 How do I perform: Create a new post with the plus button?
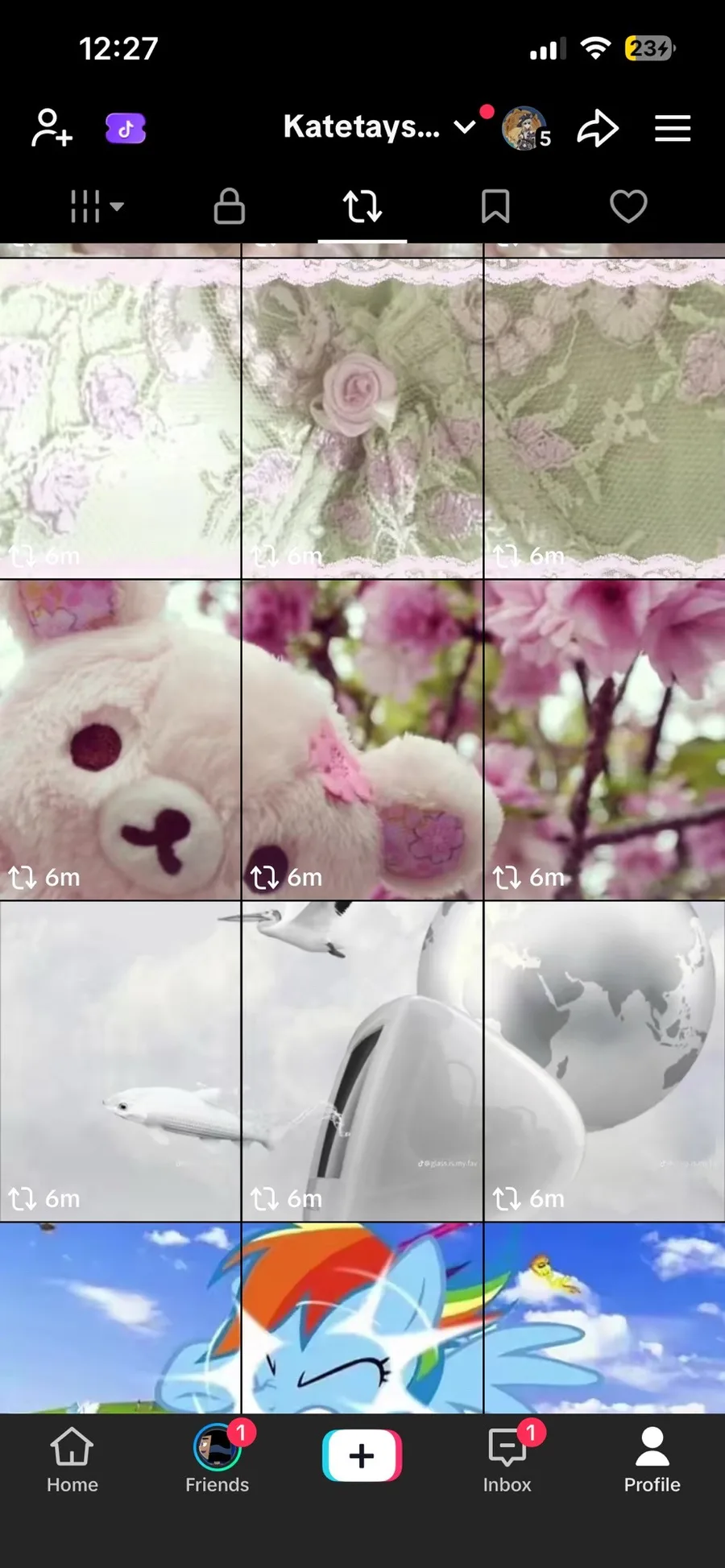tap(362, 1455)
